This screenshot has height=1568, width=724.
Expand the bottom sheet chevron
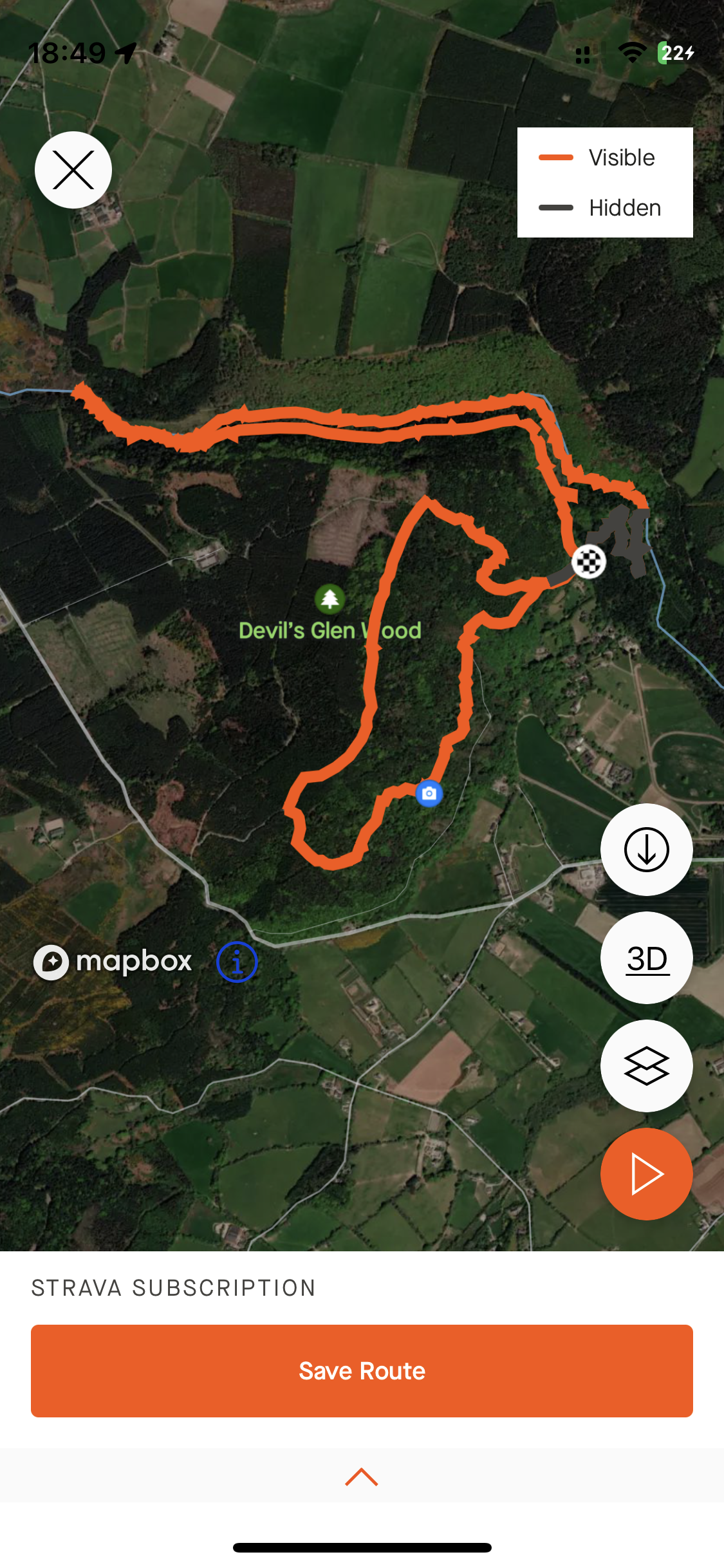coord(362,1477)
